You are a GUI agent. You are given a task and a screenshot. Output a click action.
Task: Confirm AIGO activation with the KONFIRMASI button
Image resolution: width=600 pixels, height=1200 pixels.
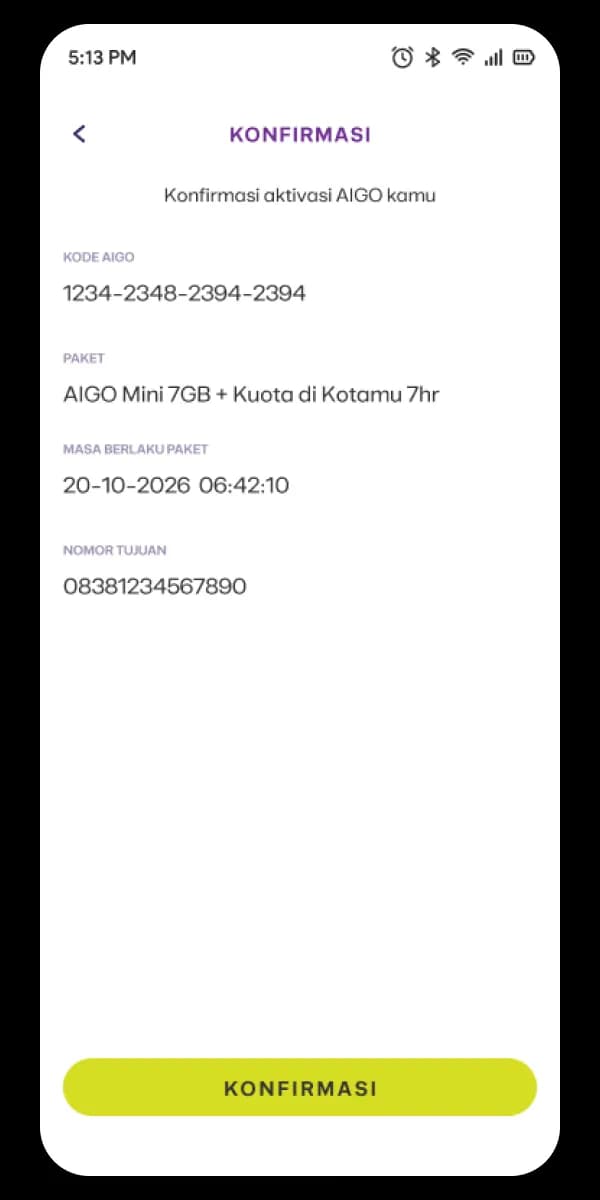300,1087
